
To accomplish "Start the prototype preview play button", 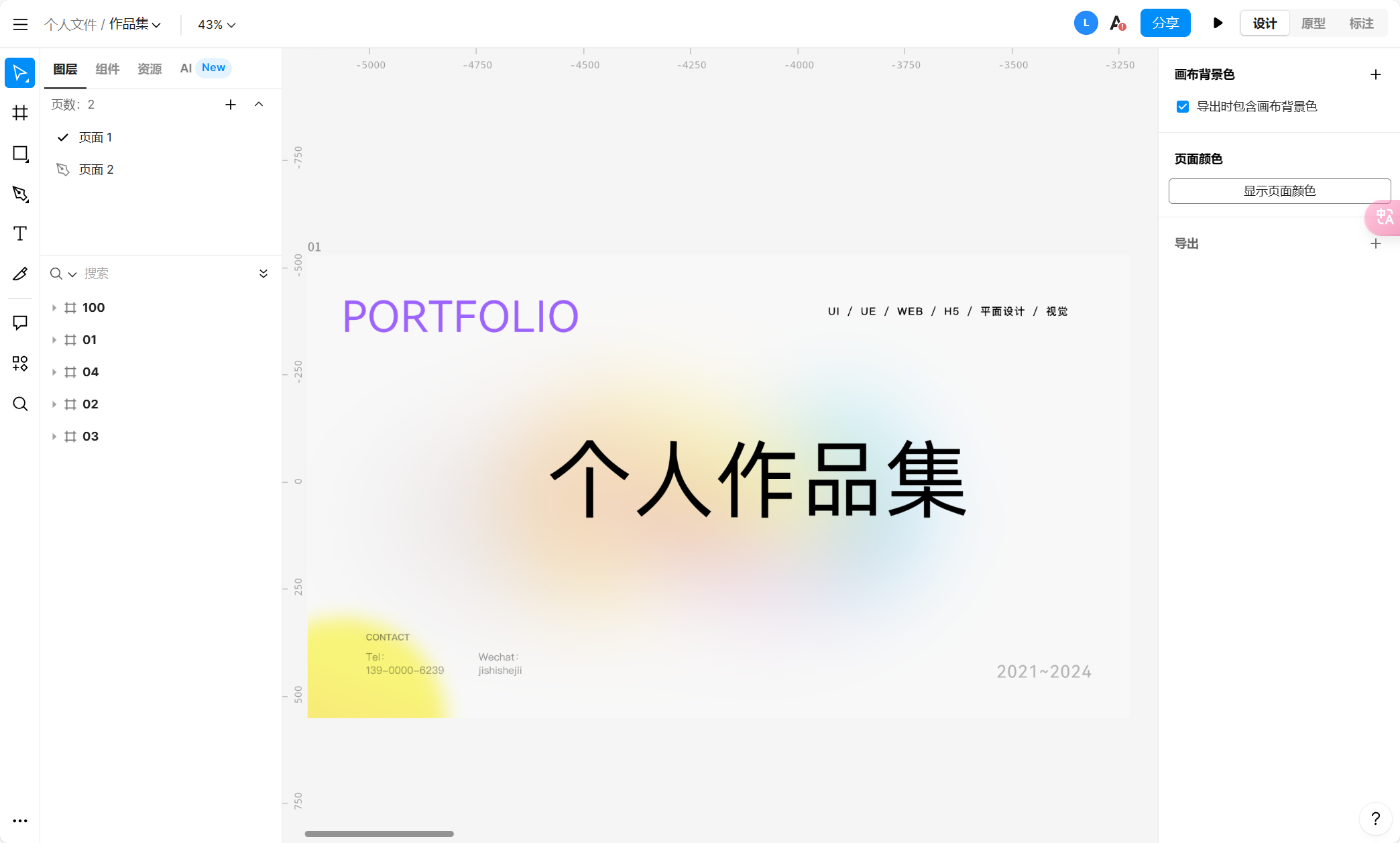I will point(1218,23).
